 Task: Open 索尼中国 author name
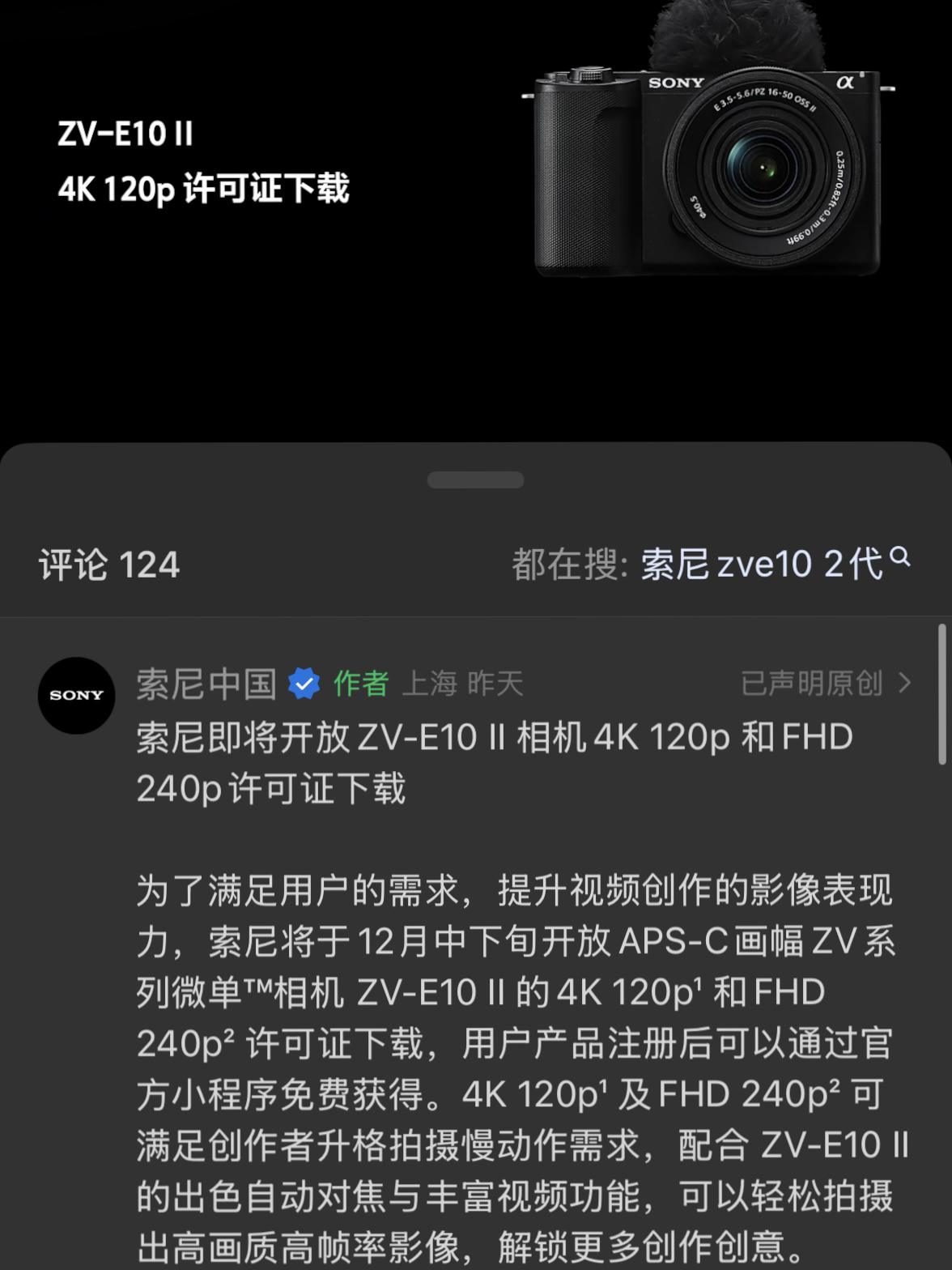coord(206,684)
